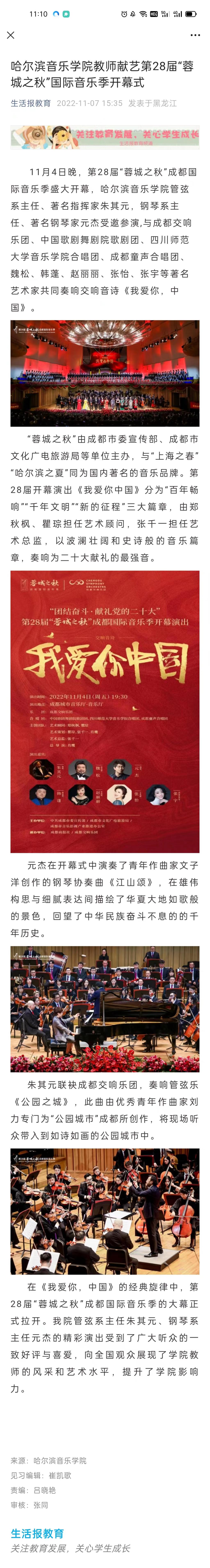Open the three-dot overflow menu

(195, 35)
